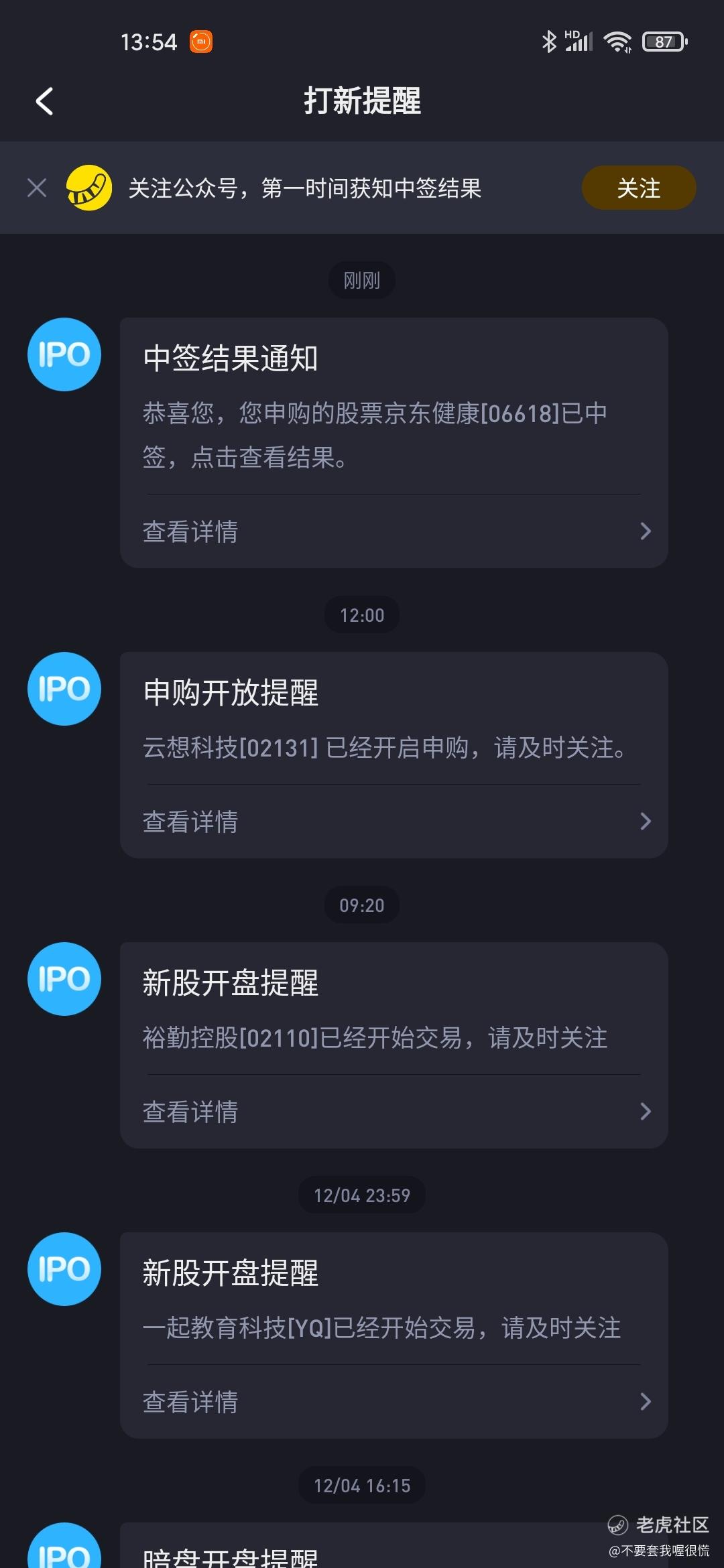The image size is (724, 1568).
Task: Go back from 打新提醒 page
Action: tap(44, 101)
